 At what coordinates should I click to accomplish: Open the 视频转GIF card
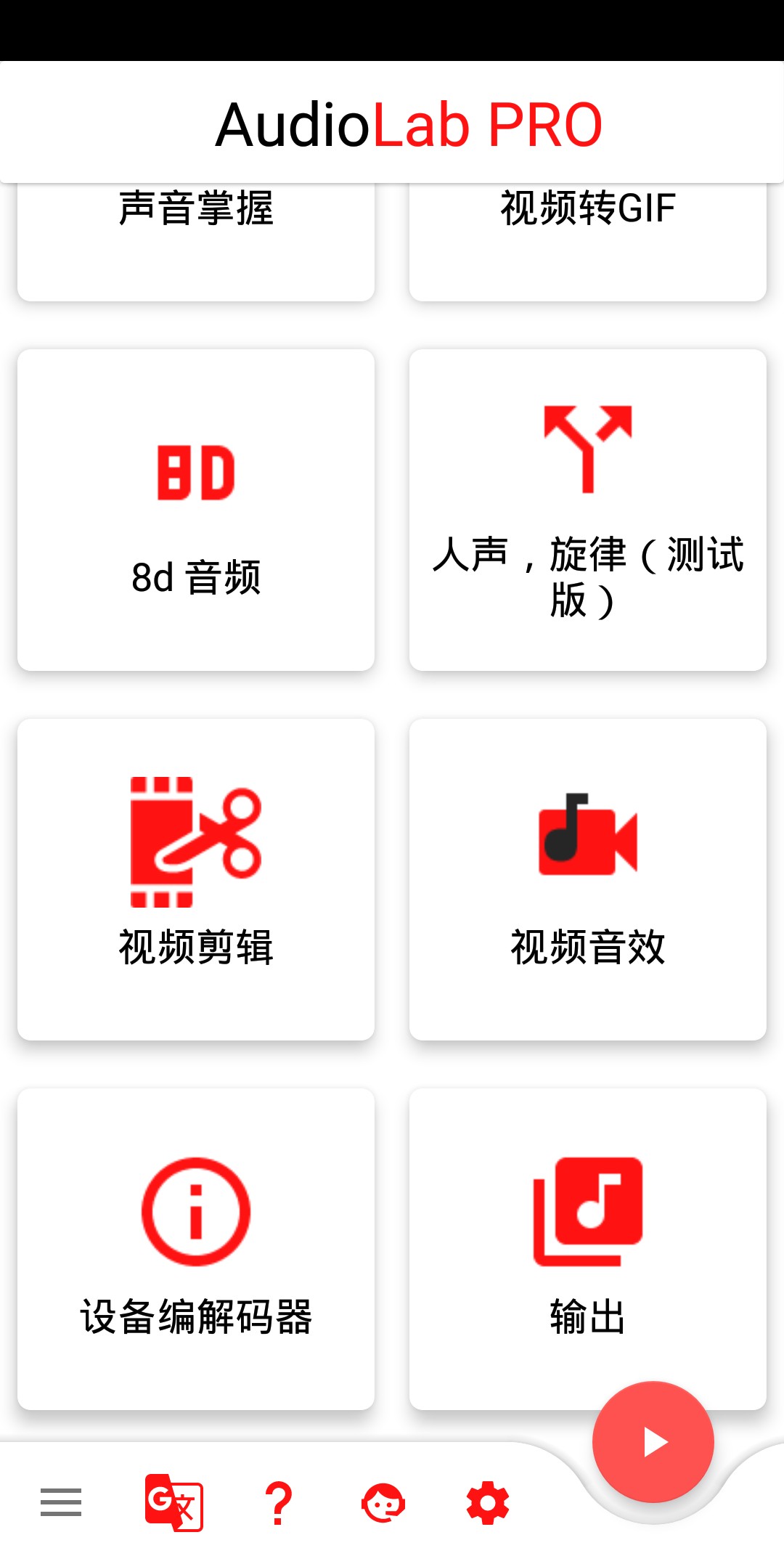(588, 240)
